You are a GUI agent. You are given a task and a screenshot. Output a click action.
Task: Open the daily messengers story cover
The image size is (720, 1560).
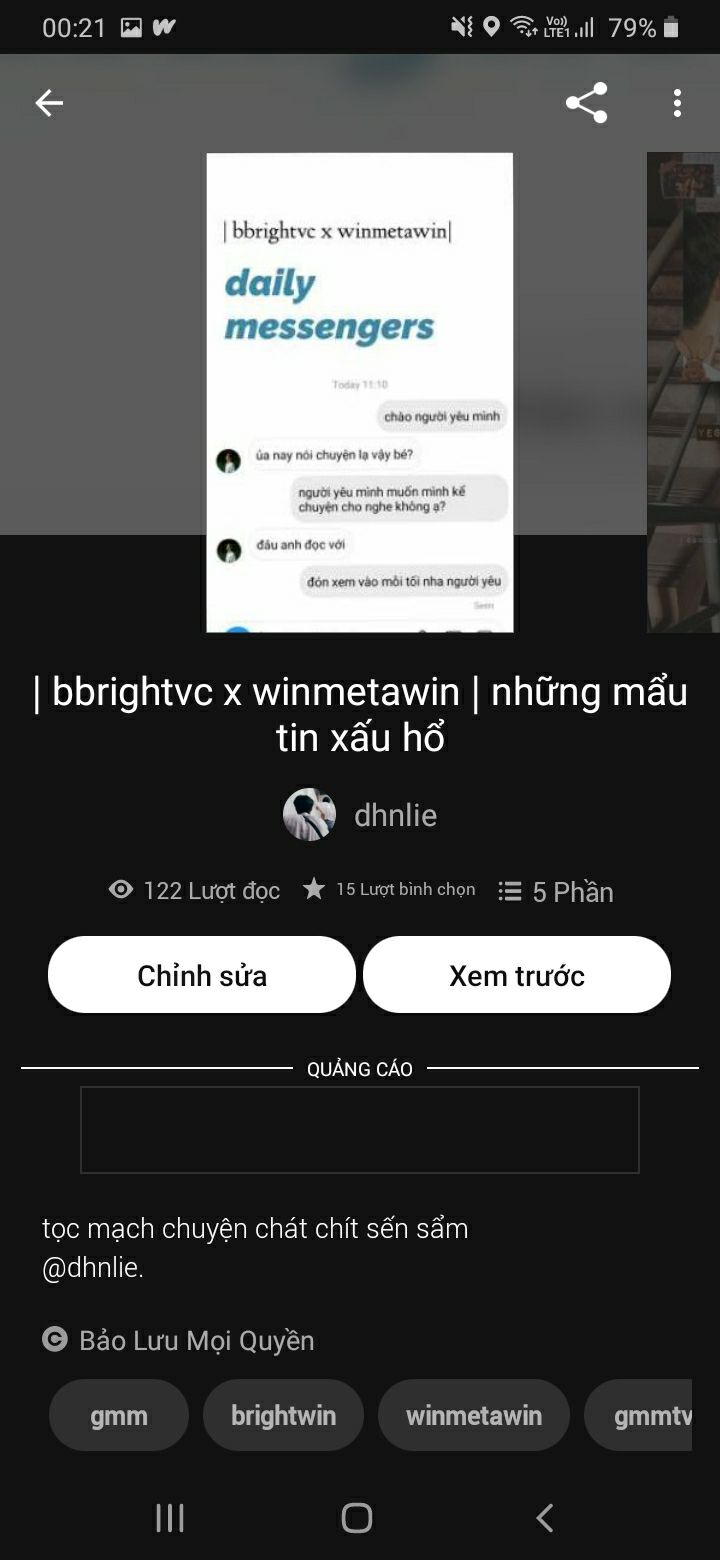(x=360, y=392)
